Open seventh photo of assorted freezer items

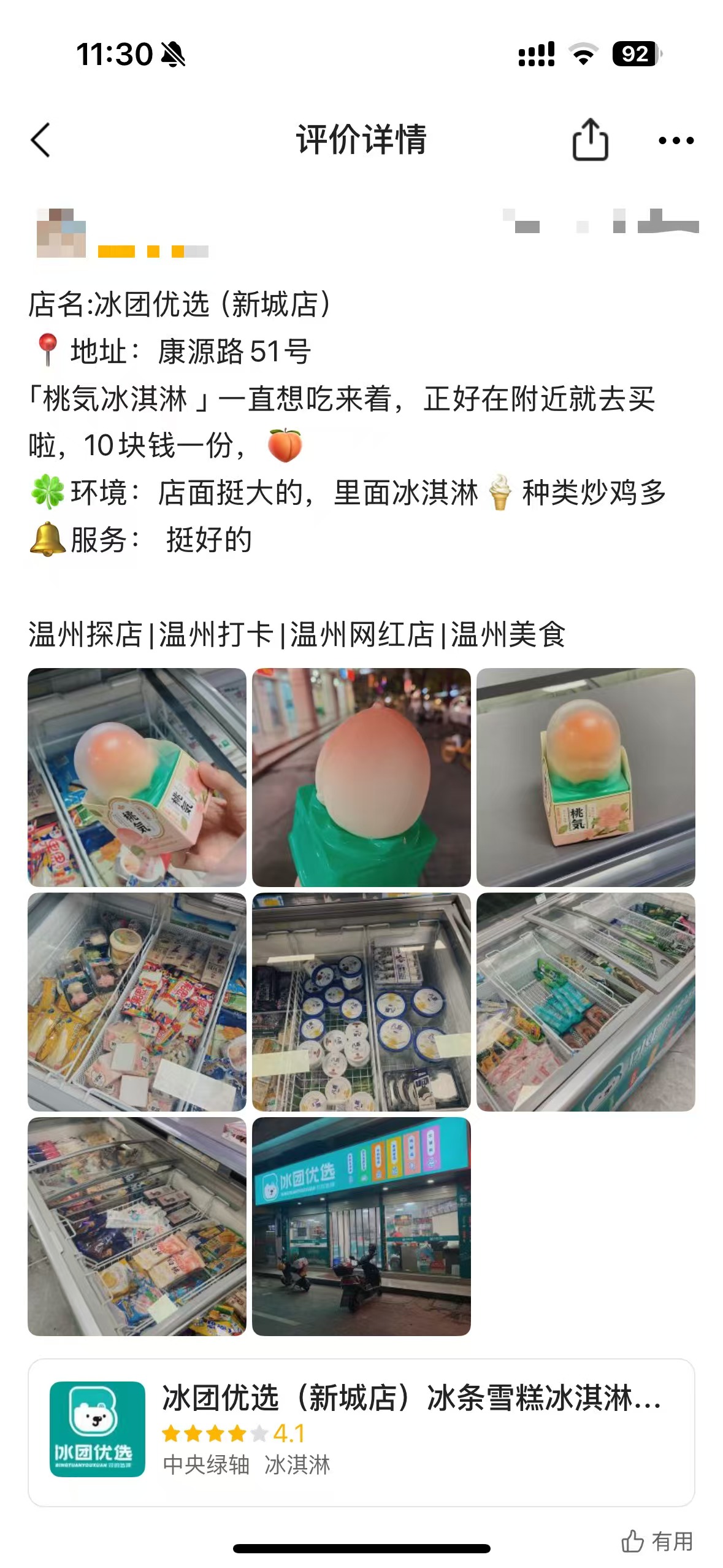137,1226
